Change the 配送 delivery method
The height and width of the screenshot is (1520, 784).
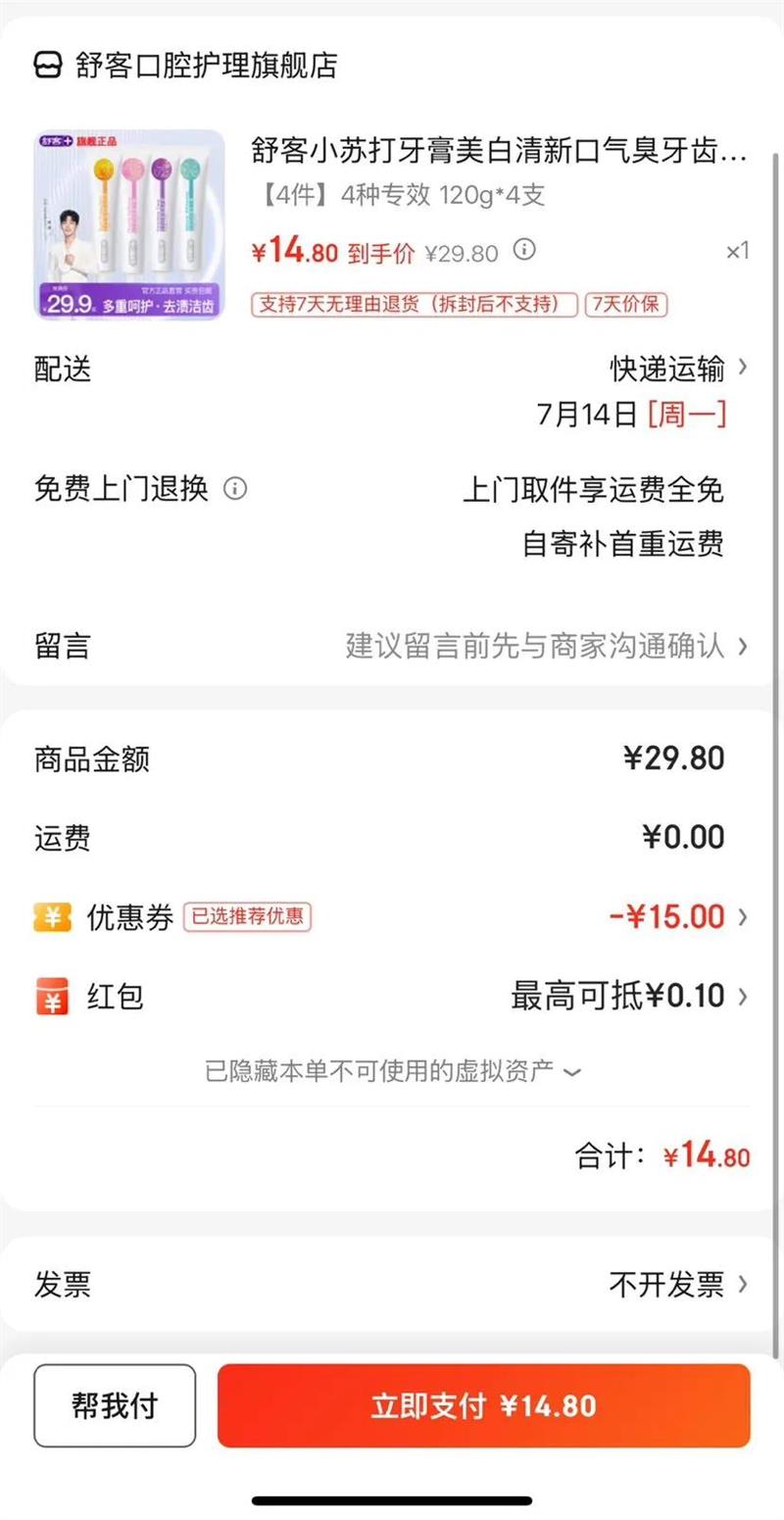(x=678, y=368)
